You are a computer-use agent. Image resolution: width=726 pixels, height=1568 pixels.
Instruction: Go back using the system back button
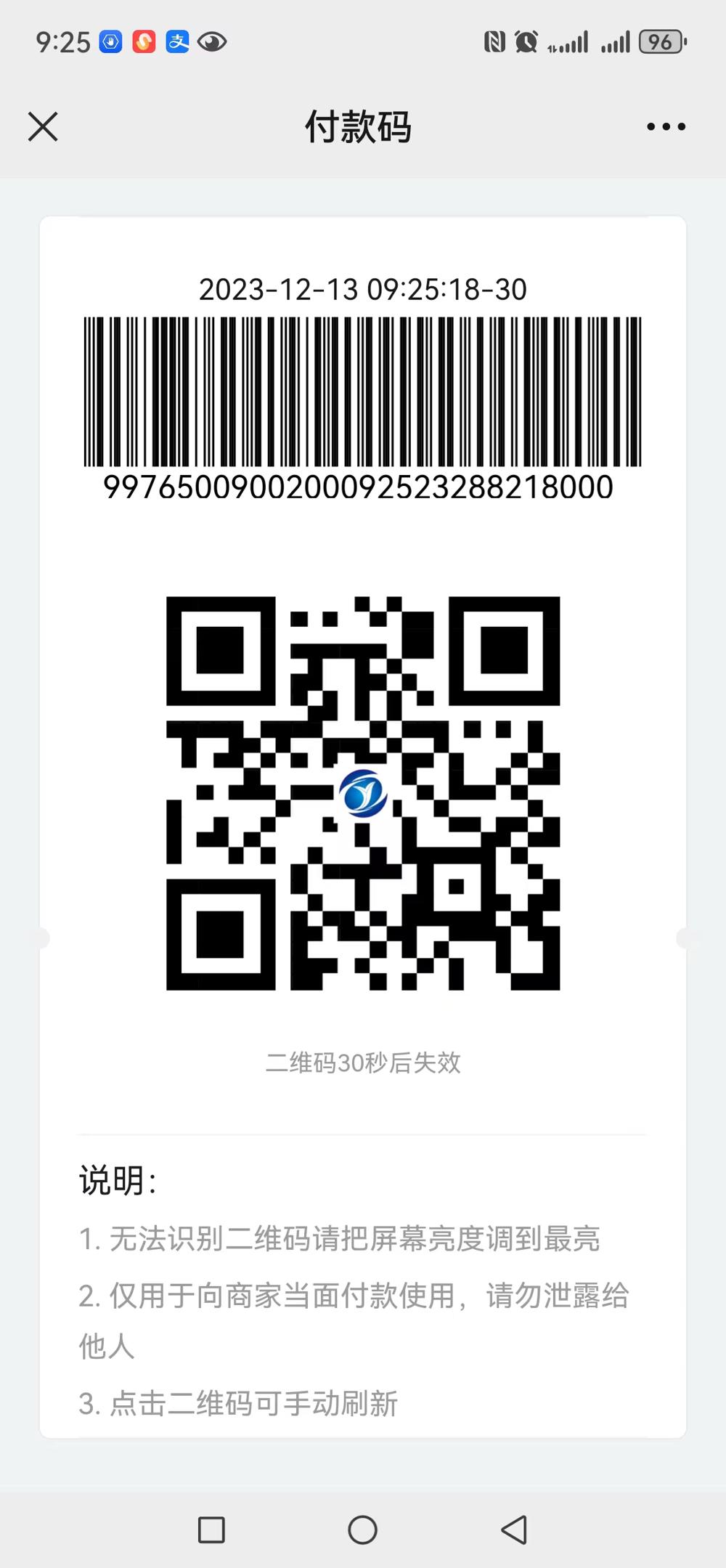pyautogui.click(x=514, y=1530)
